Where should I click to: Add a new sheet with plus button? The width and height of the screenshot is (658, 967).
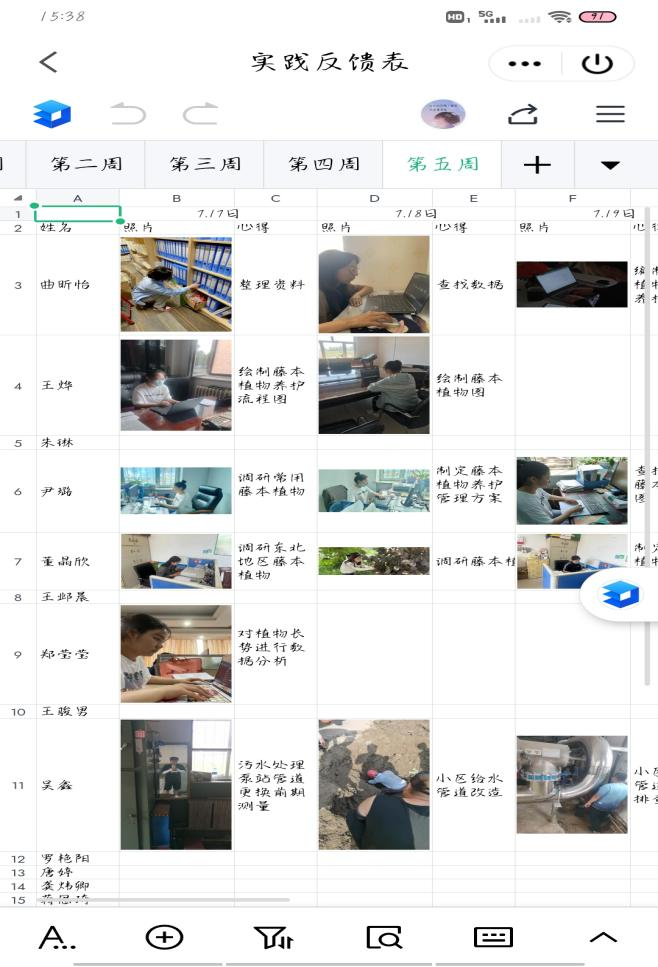[x=537, y=165]
